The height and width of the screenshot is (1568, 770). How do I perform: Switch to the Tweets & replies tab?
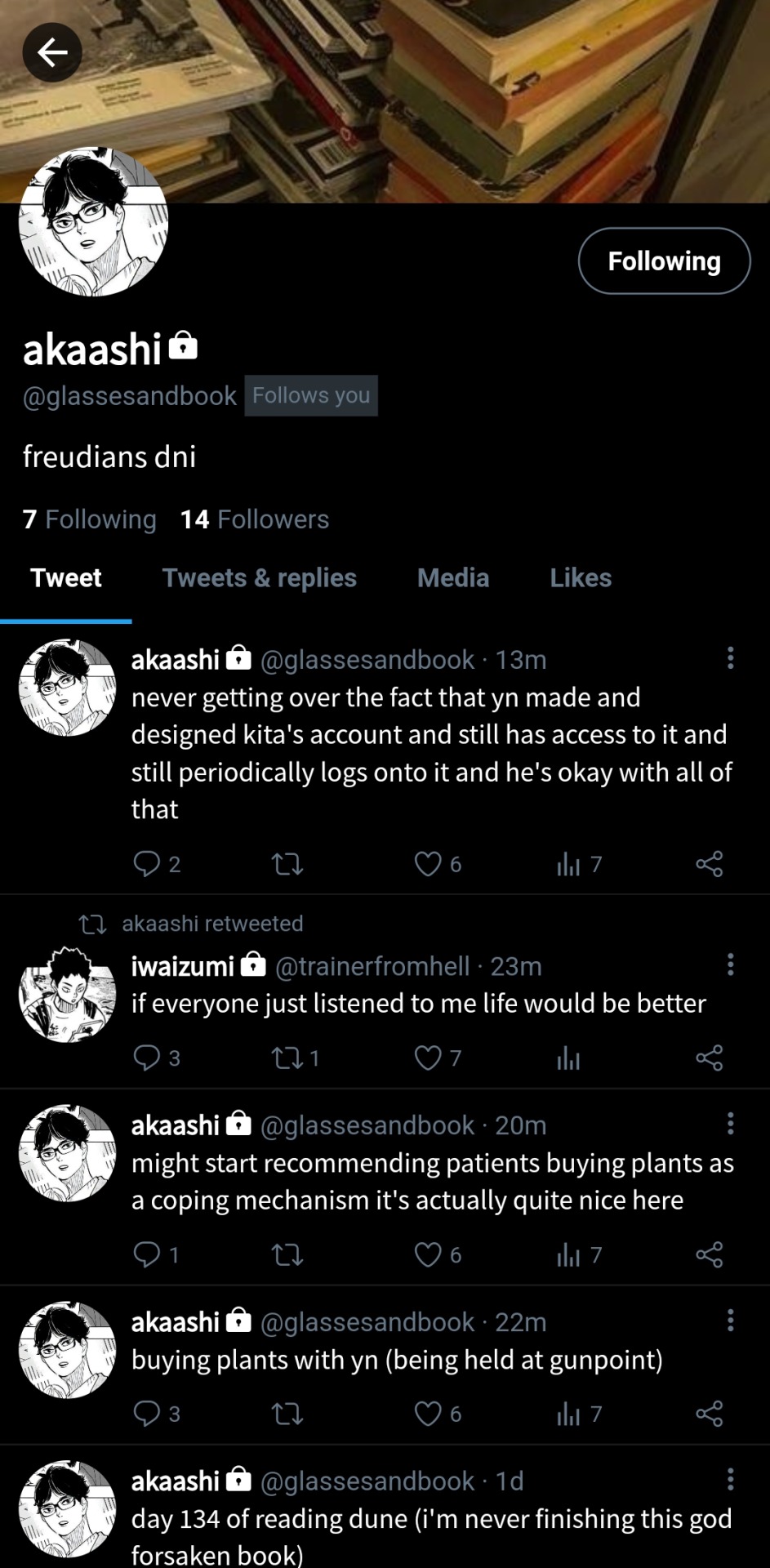point(259,578)
